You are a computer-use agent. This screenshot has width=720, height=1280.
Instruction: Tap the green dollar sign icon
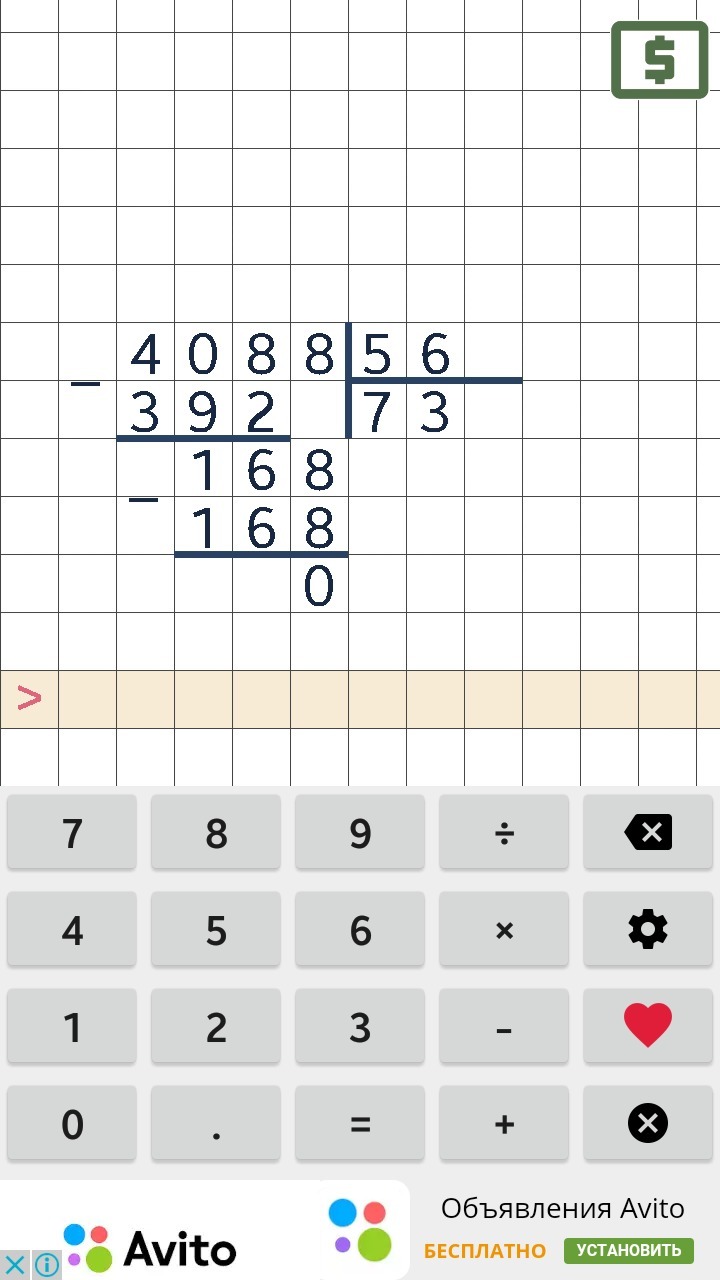click(659, 61)
